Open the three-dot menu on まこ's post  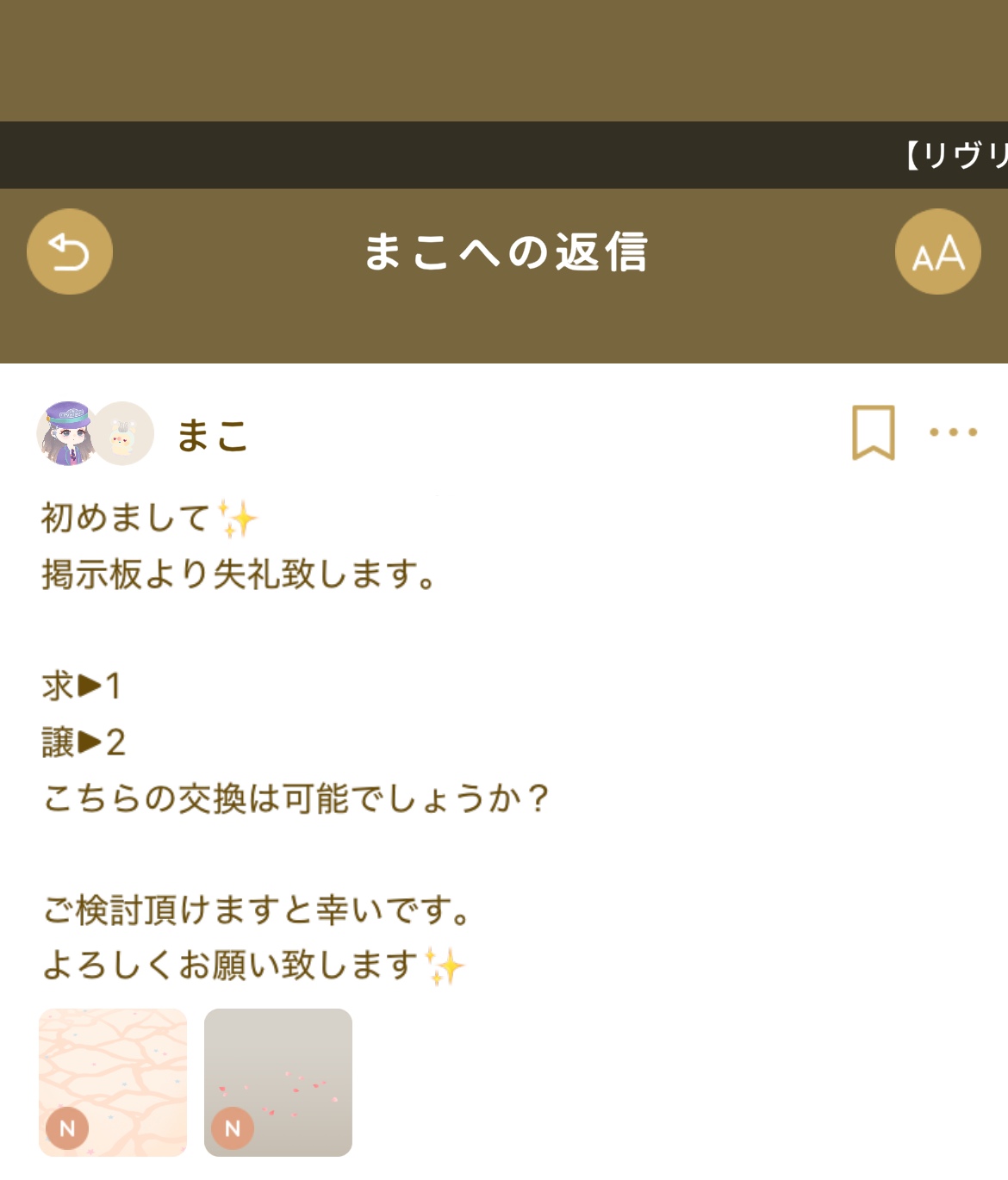[x=953, y=432]
